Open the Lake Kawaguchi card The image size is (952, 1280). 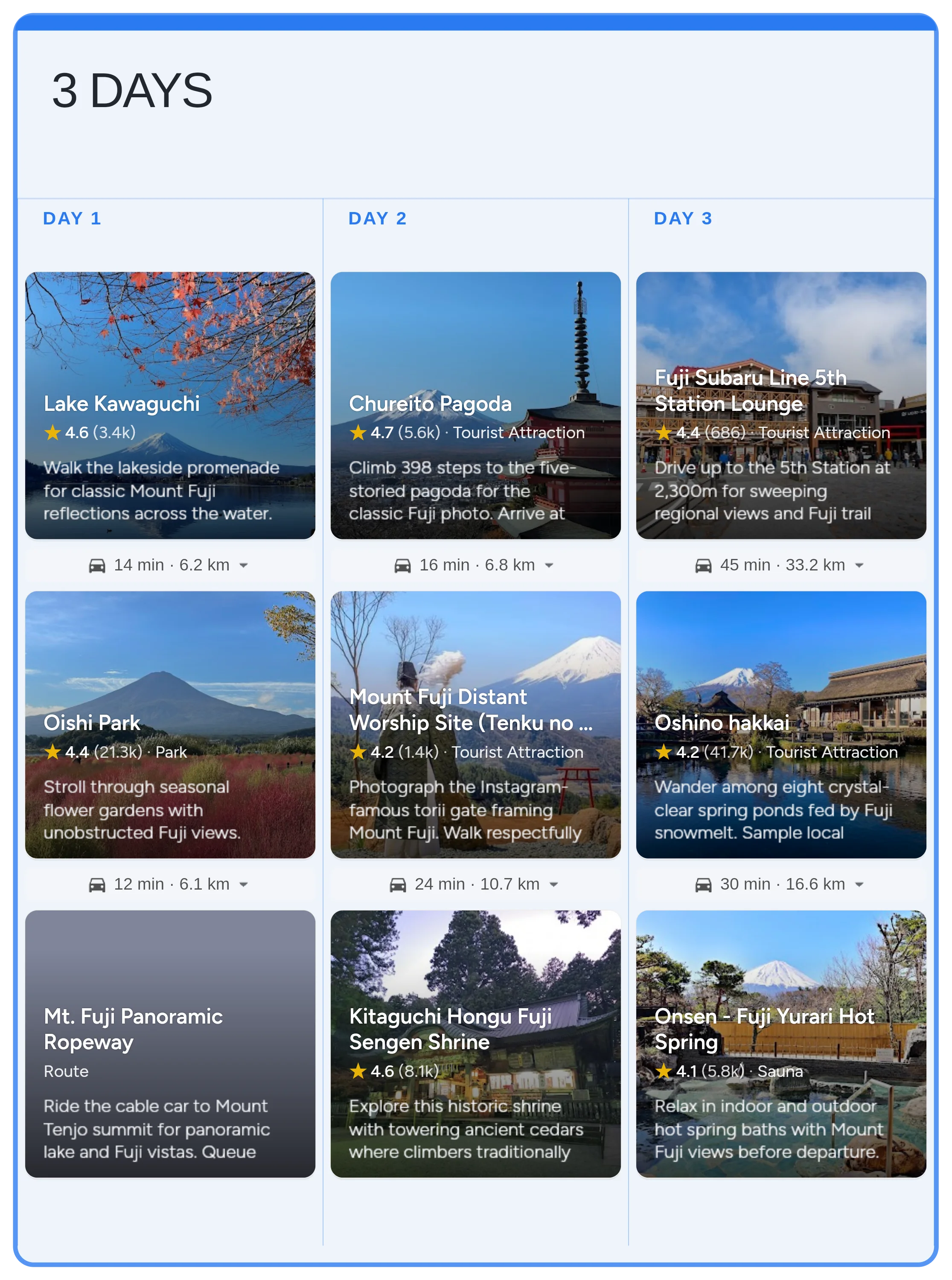pos(170,405)
